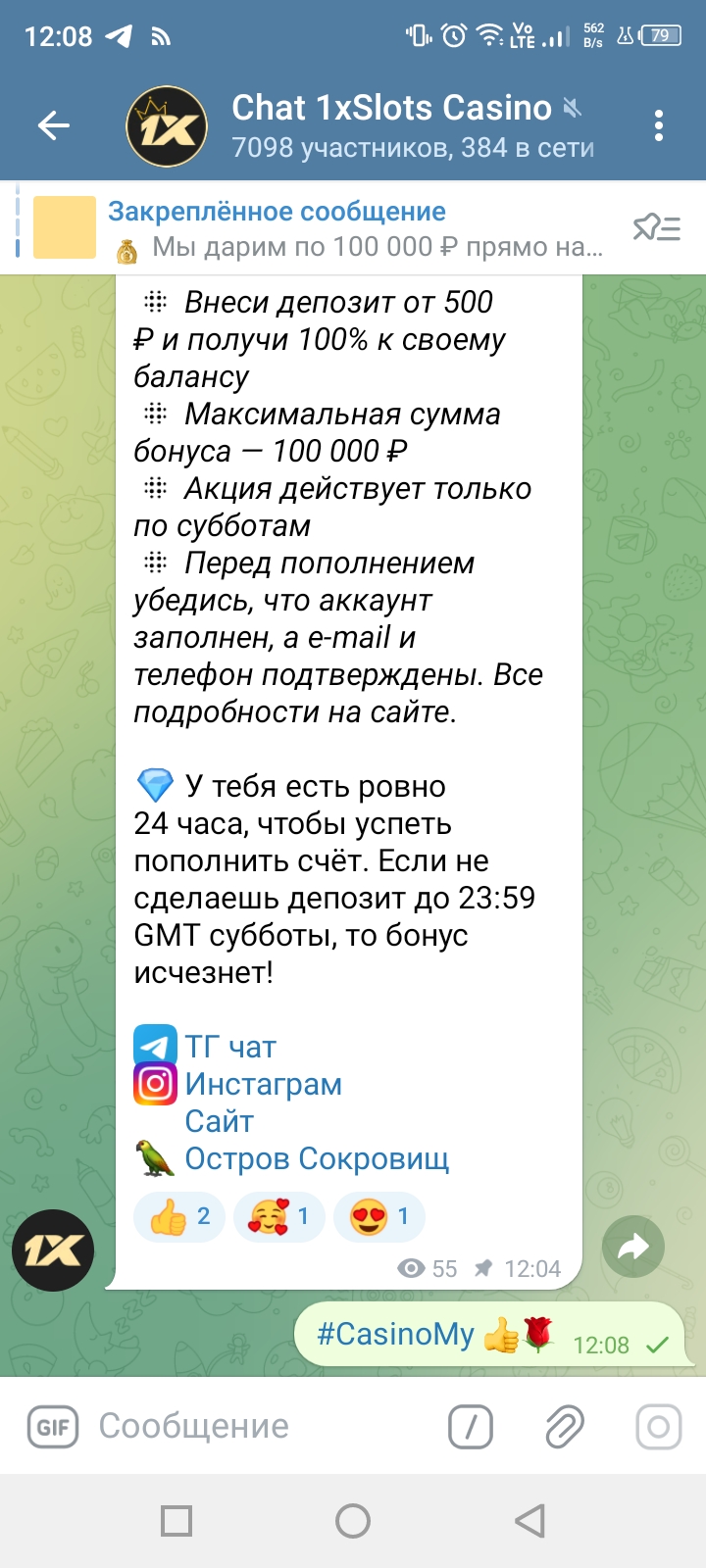Viewport: 706px width, 1568px height.
Task: Show the pinned messages list
Action: 656,228
